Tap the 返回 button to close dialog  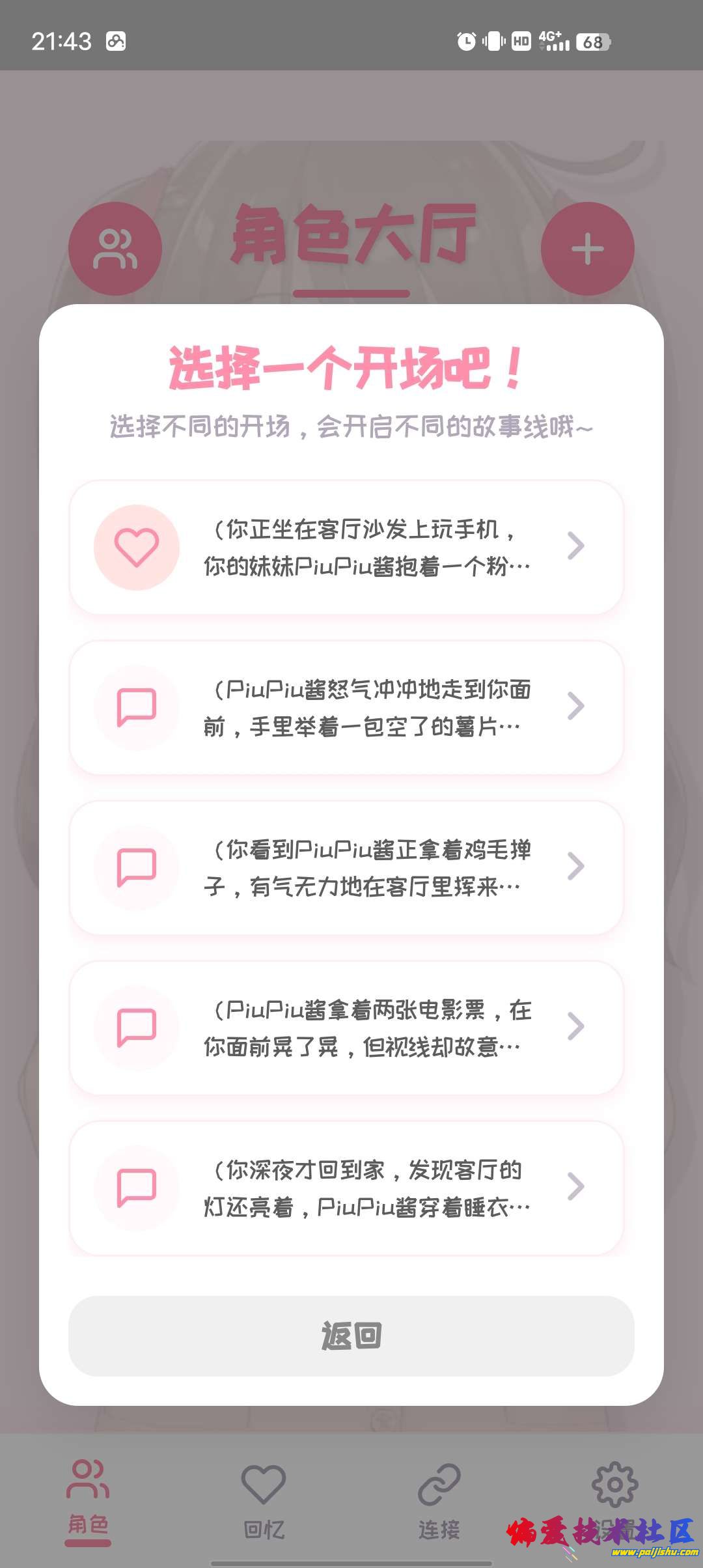coord(351,1336)
